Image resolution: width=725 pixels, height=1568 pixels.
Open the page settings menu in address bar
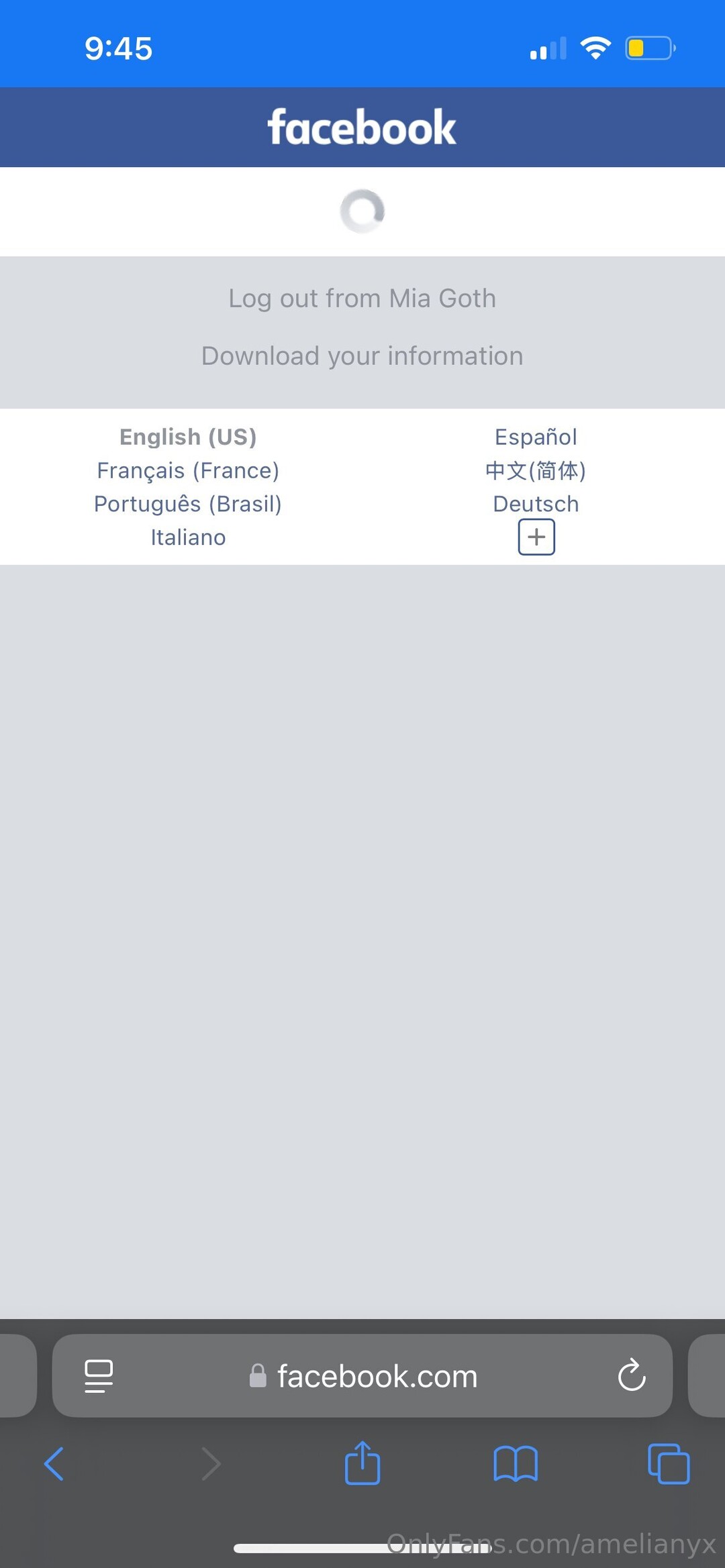99,1375
